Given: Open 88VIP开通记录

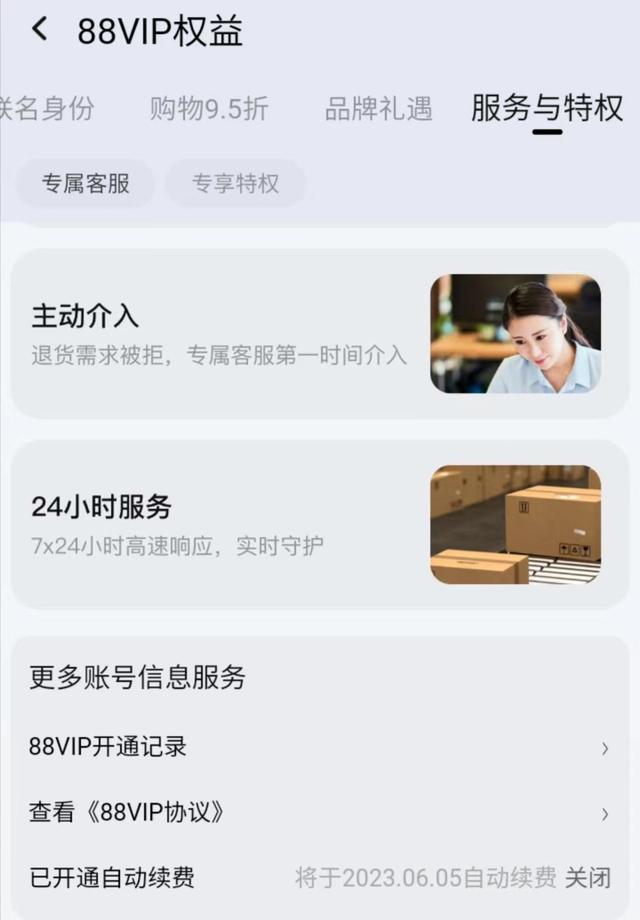Looking at the screenshot, I should (320, 746).
